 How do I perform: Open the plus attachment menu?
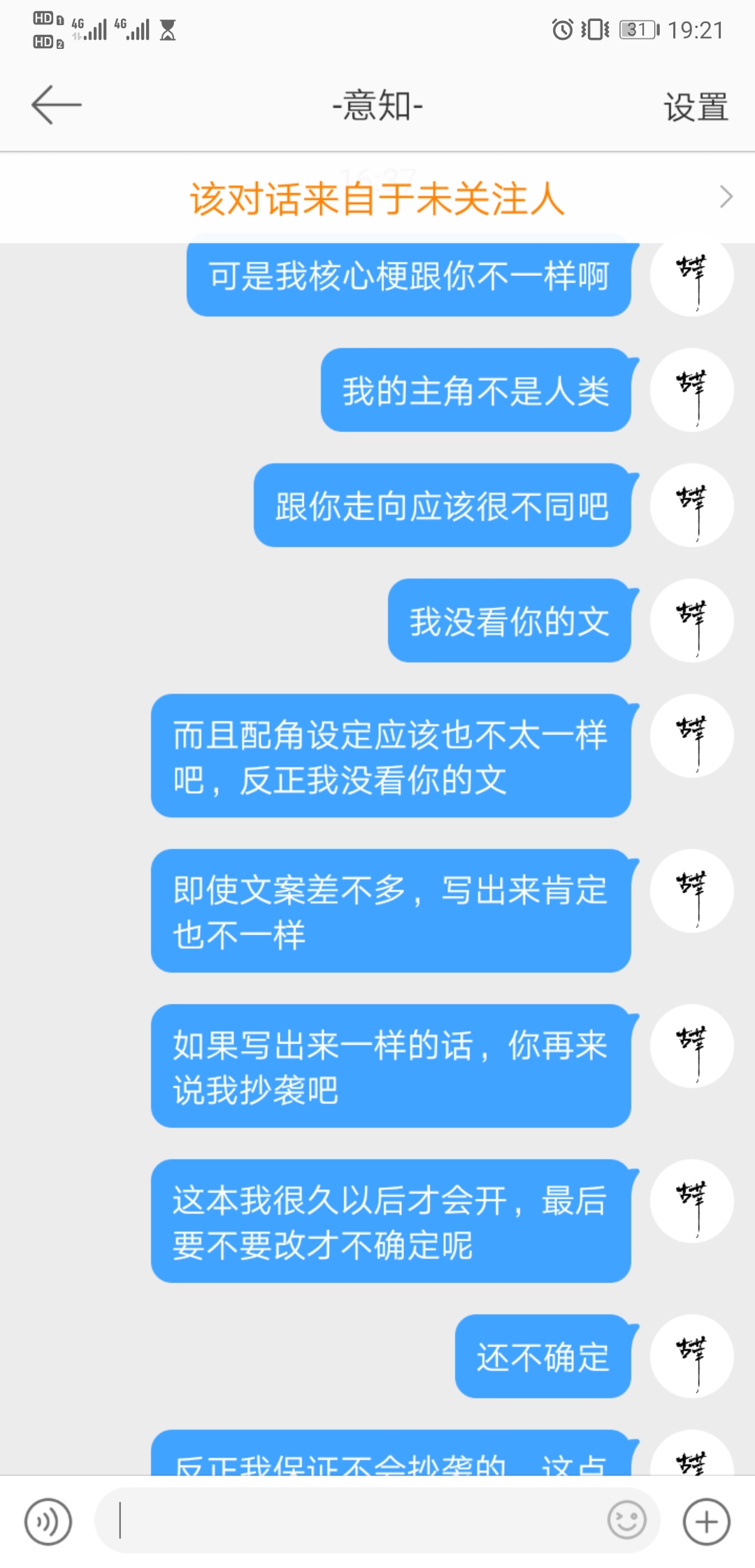click(706, 1521)
